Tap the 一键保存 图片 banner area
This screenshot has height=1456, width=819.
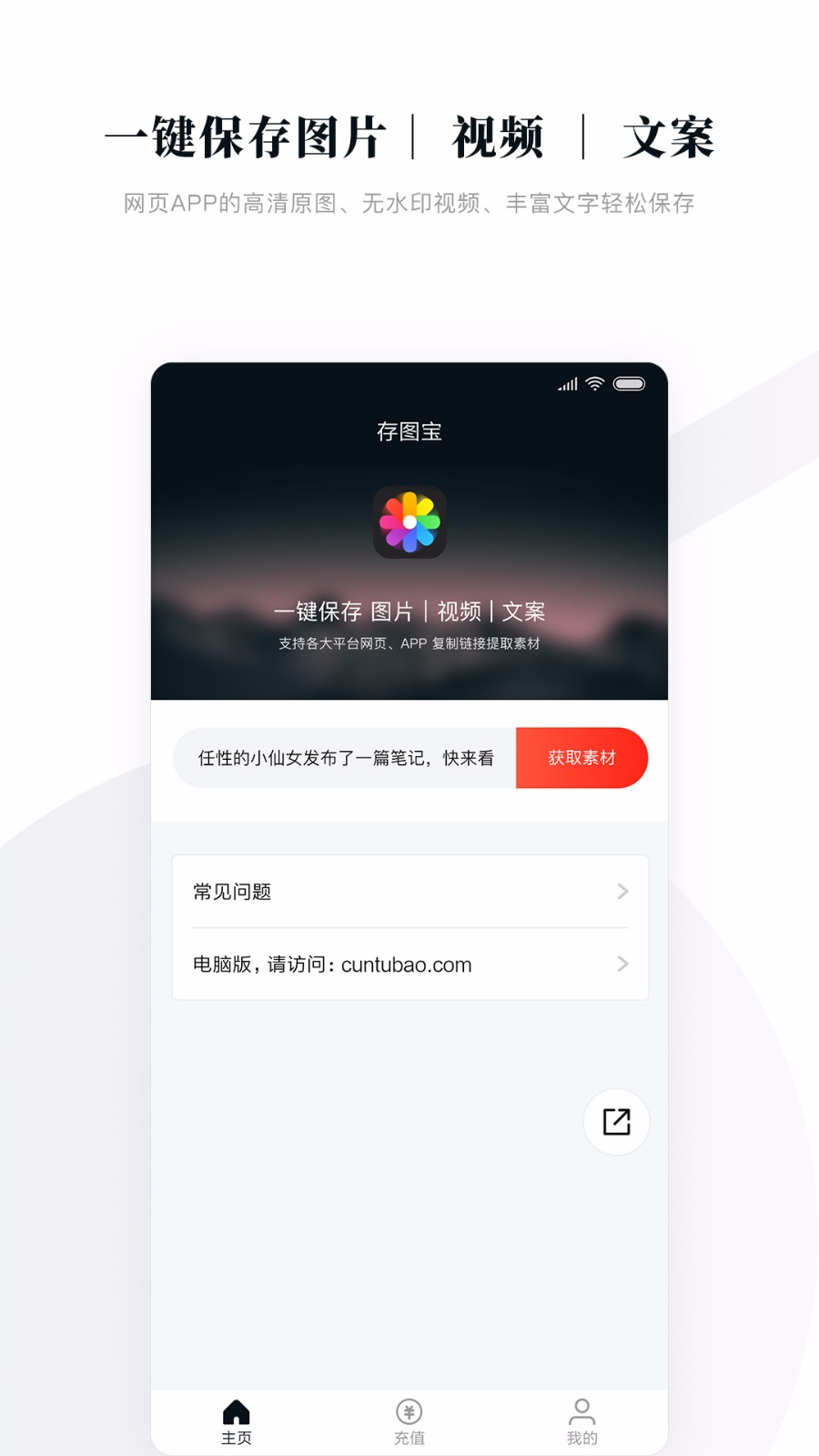(409, 611)
